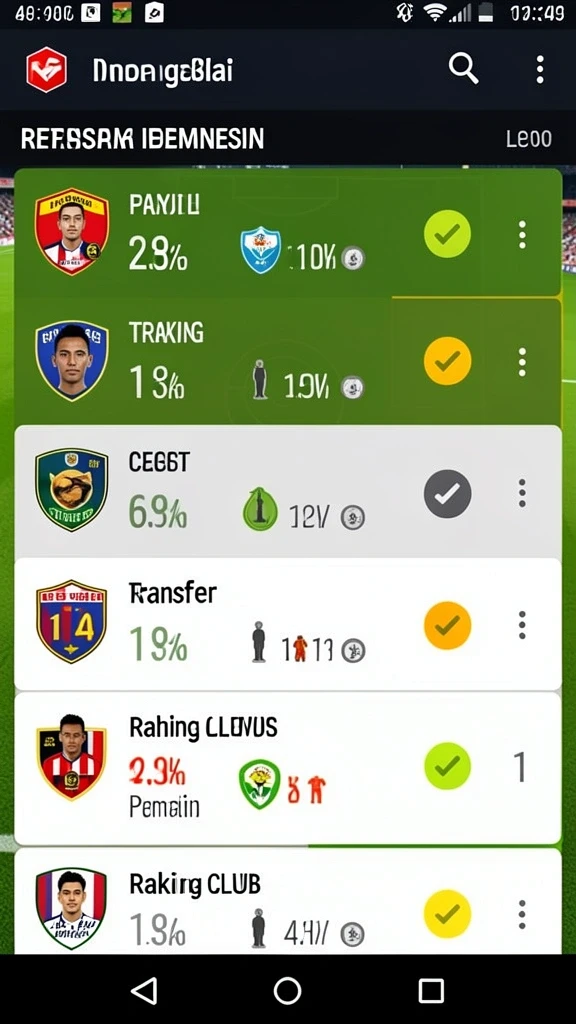Open the search icon in the app bar

pos(464,69)
